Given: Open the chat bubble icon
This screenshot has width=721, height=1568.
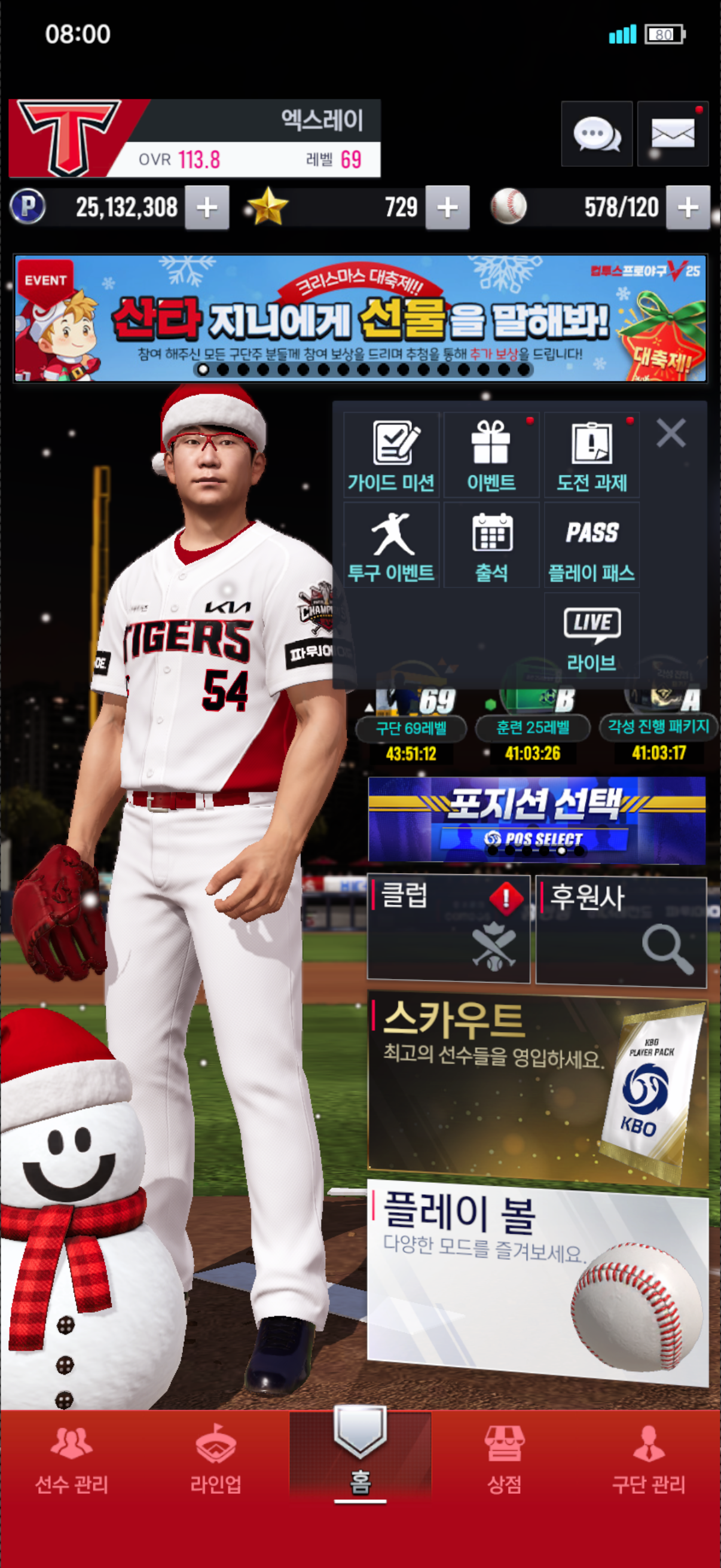Looking at the screenshot, I should [596, 134].
